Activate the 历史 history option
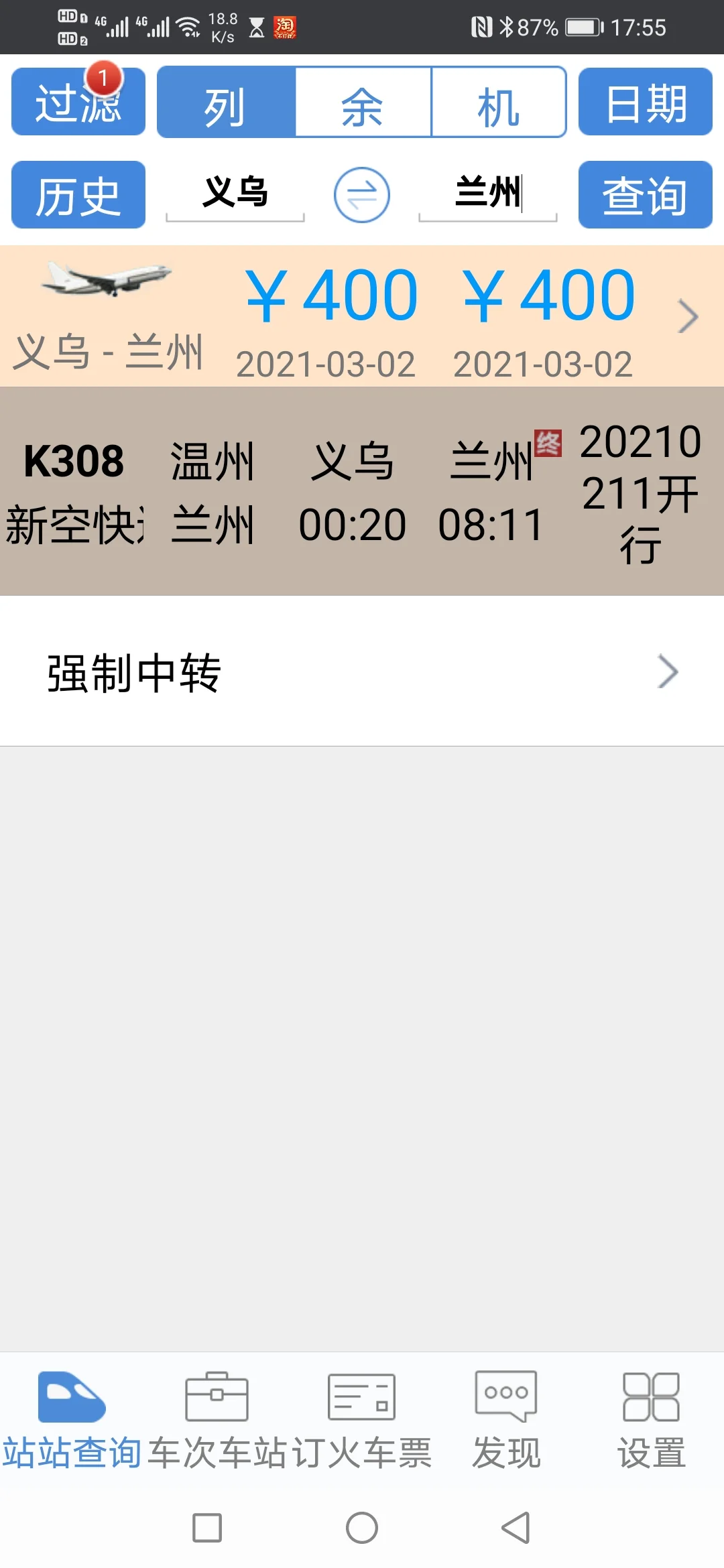The image size is (724, 1568). pyautogui.click(x=78, y=195)
